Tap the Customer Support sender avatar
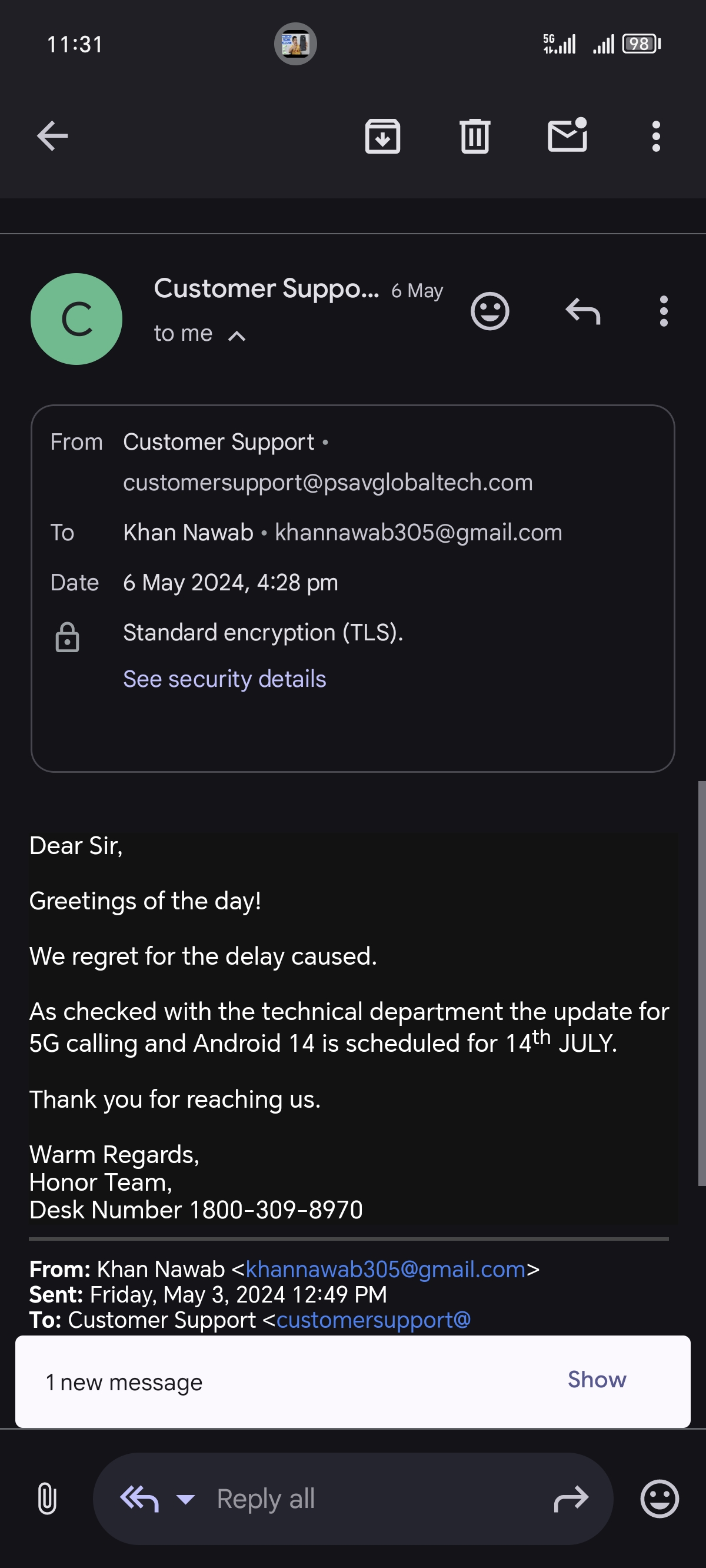The image size is (706, 1568). [x=76, y=319]
